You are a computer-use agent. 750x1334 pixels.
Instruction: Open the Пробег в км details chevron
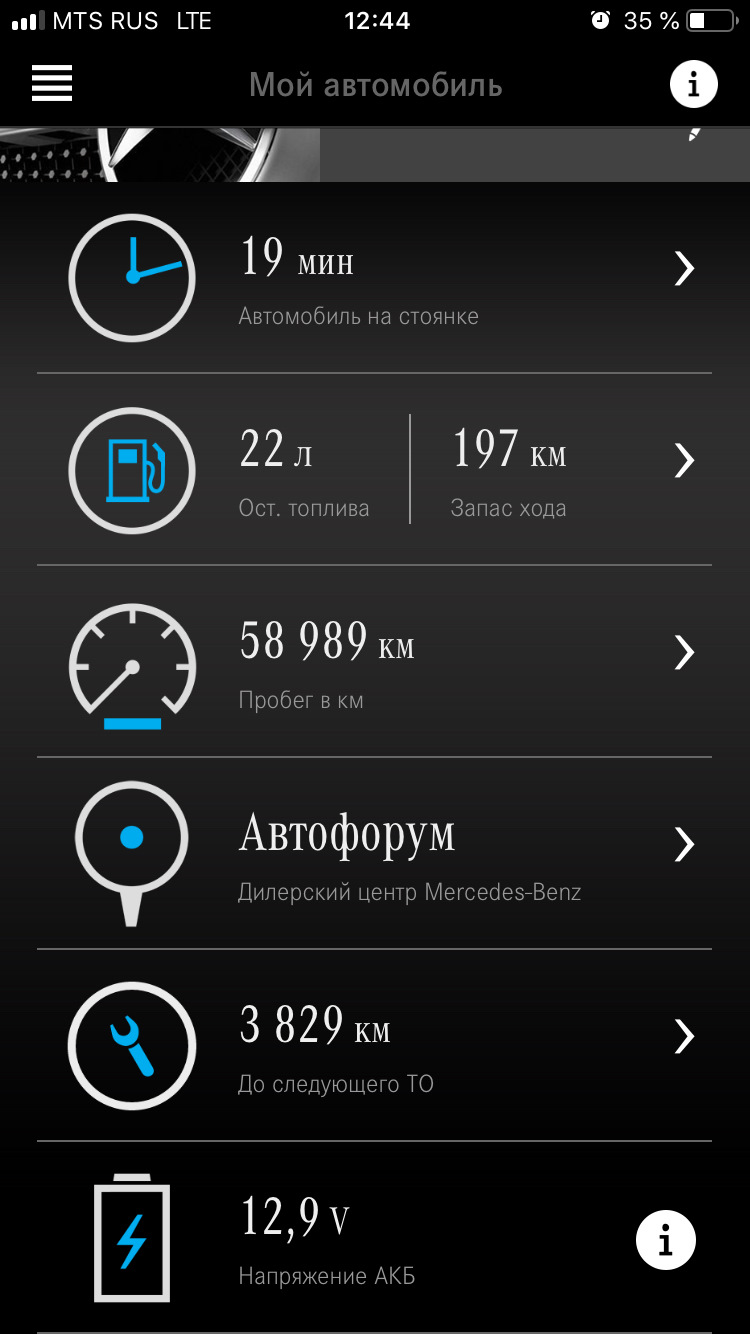[x=685, y=652]
